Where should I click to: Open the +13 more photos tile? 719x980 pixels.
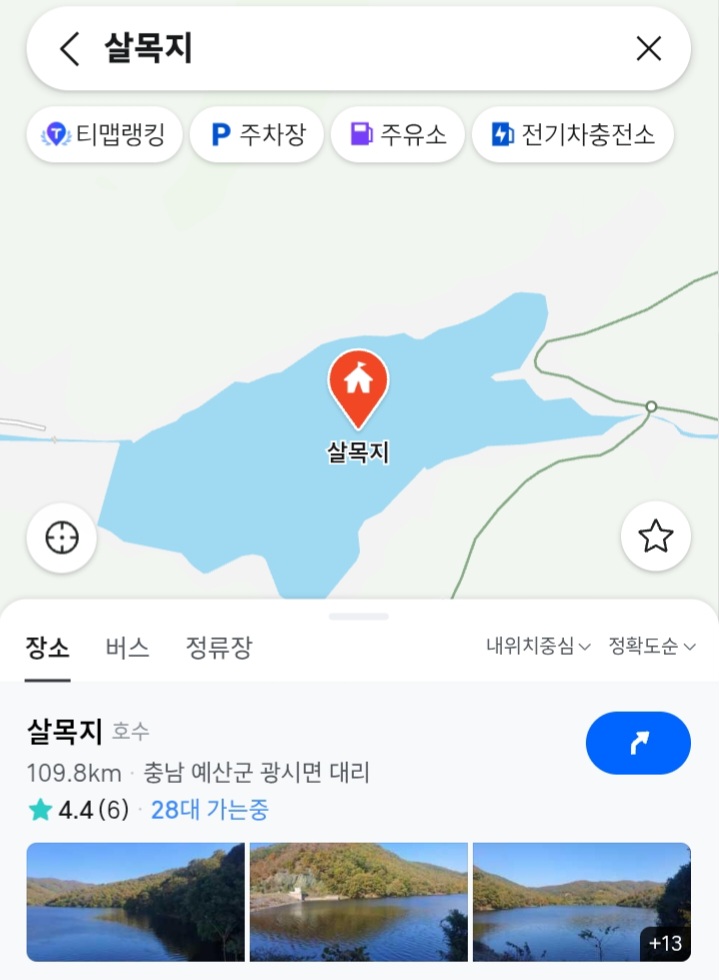(581, 902)
